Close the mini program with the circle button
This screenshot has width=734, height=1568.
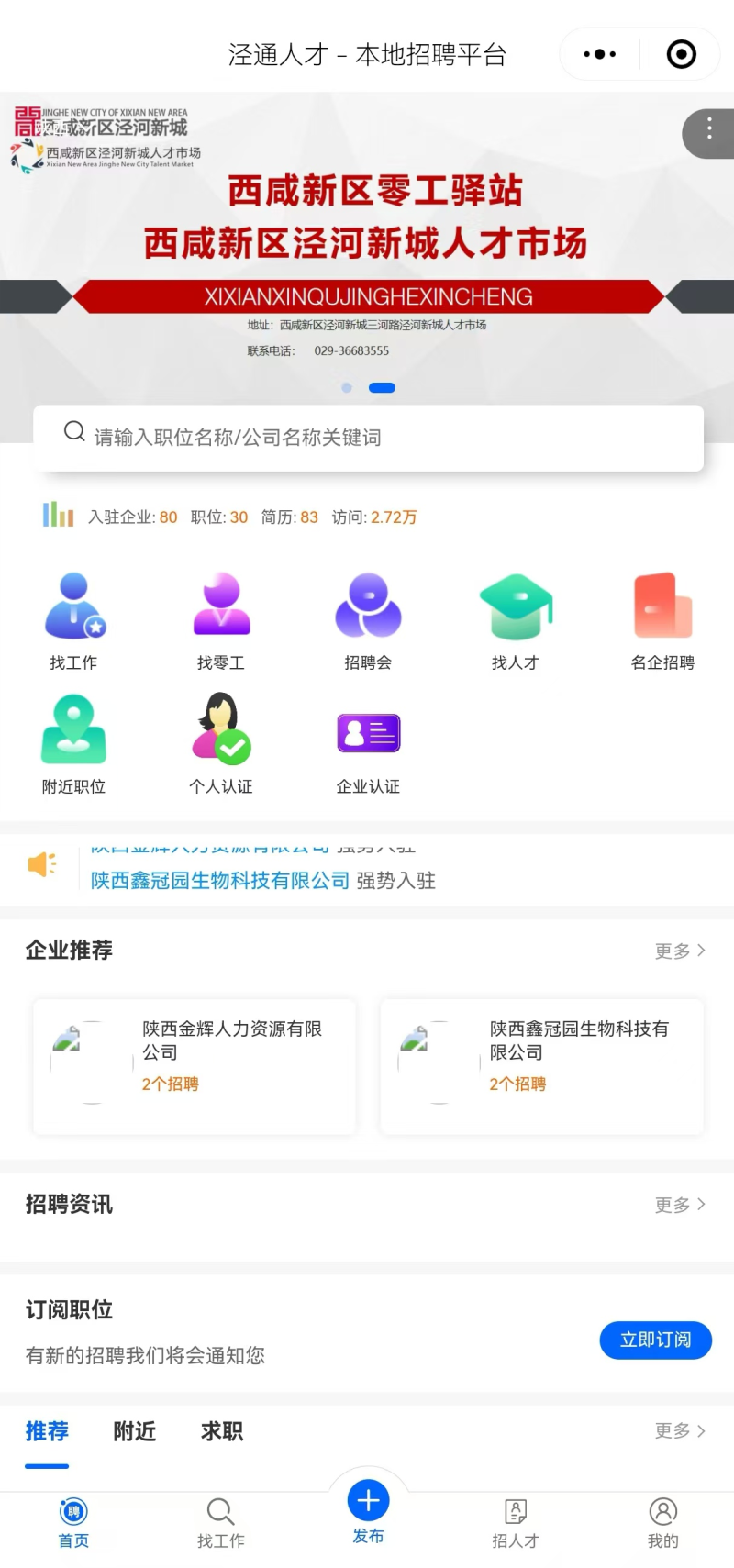point(681,54)
